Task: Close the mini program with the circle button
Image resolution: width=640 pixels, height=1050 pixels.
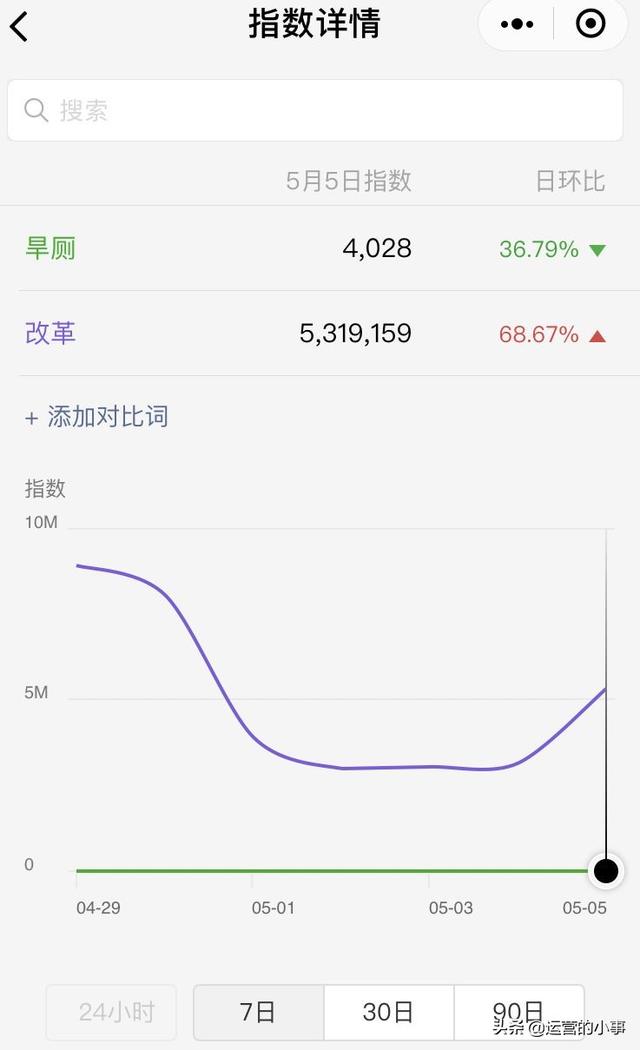Action: click(x=590, y=24)
